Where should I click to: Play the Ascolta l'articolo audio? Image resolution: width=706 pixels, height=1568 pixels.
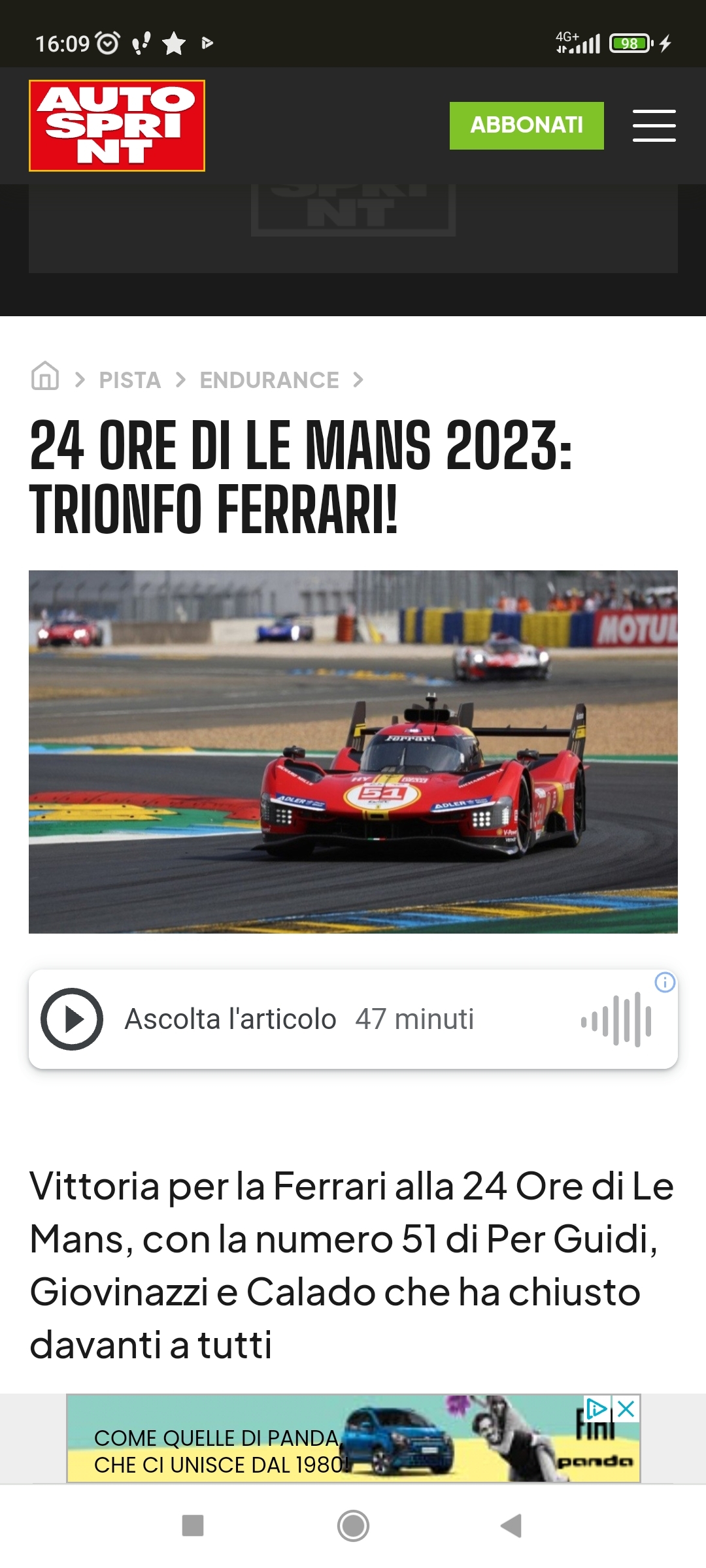pos(72,1019)
